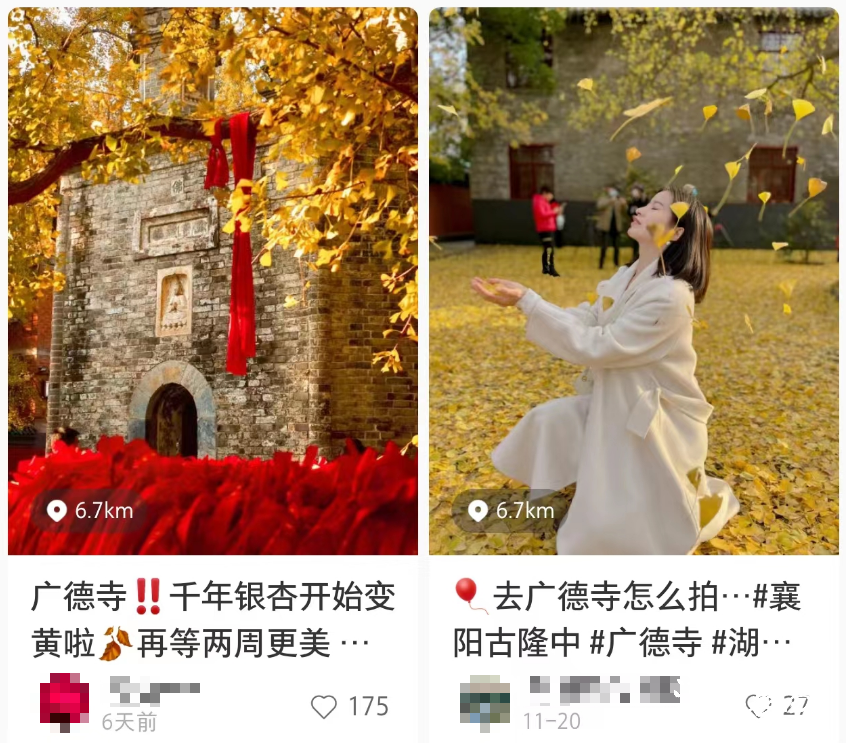Open 6.7km location tag on 千年银杏 post
846x743 pixels.
coord(90,511)
